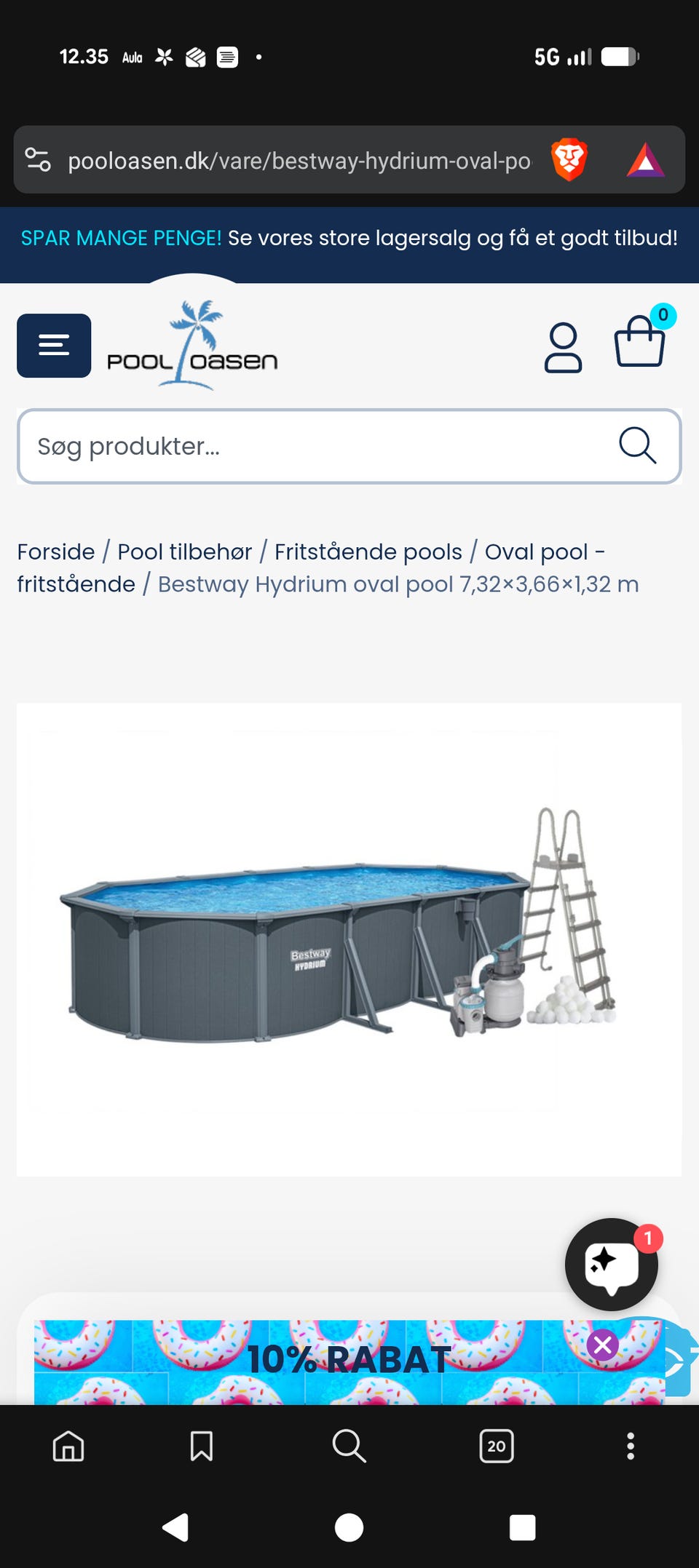This screenshot has height=1568, width=699.
Task: Tap the magnifier icon in product search
Action: coord(637,445)
